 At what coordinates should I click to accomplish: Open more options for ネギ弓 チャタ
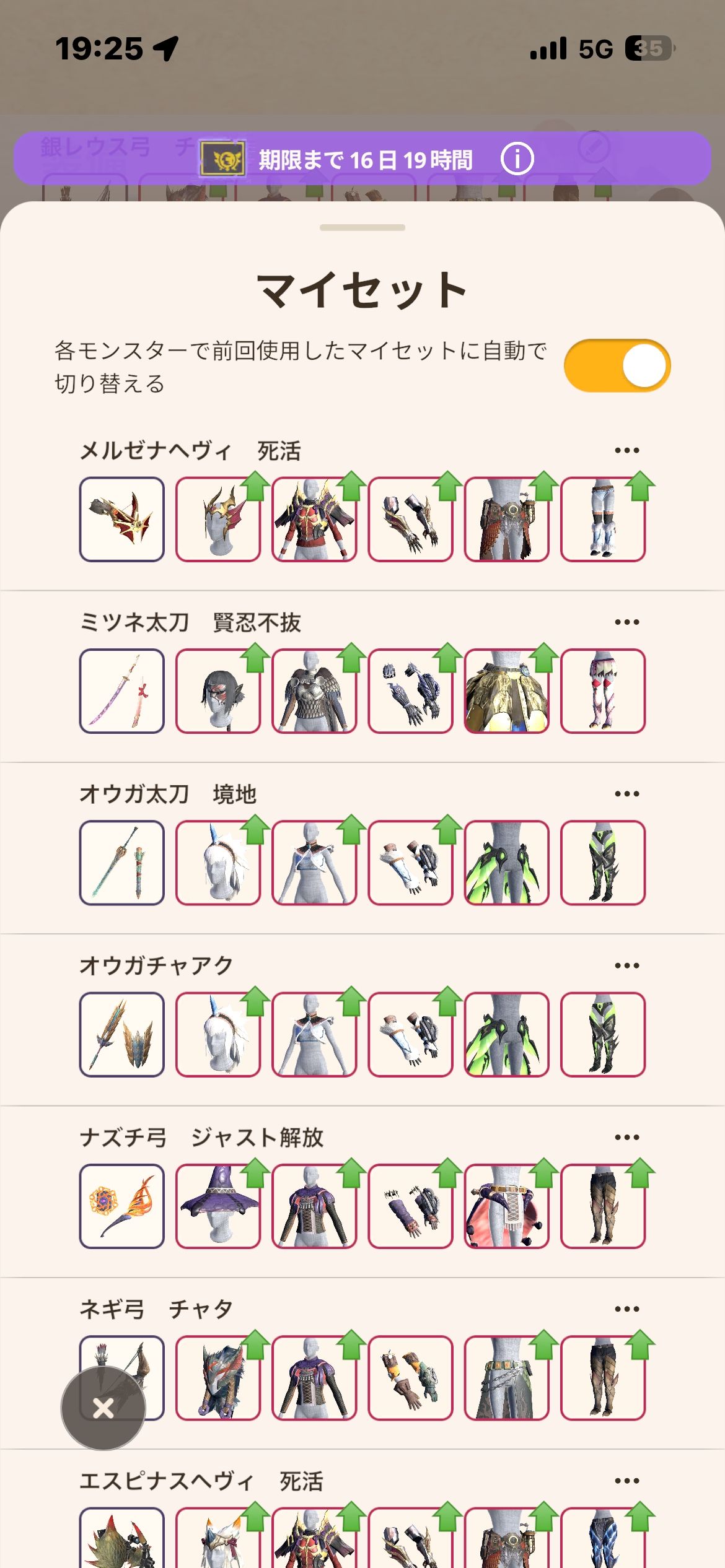[626, 1309]
